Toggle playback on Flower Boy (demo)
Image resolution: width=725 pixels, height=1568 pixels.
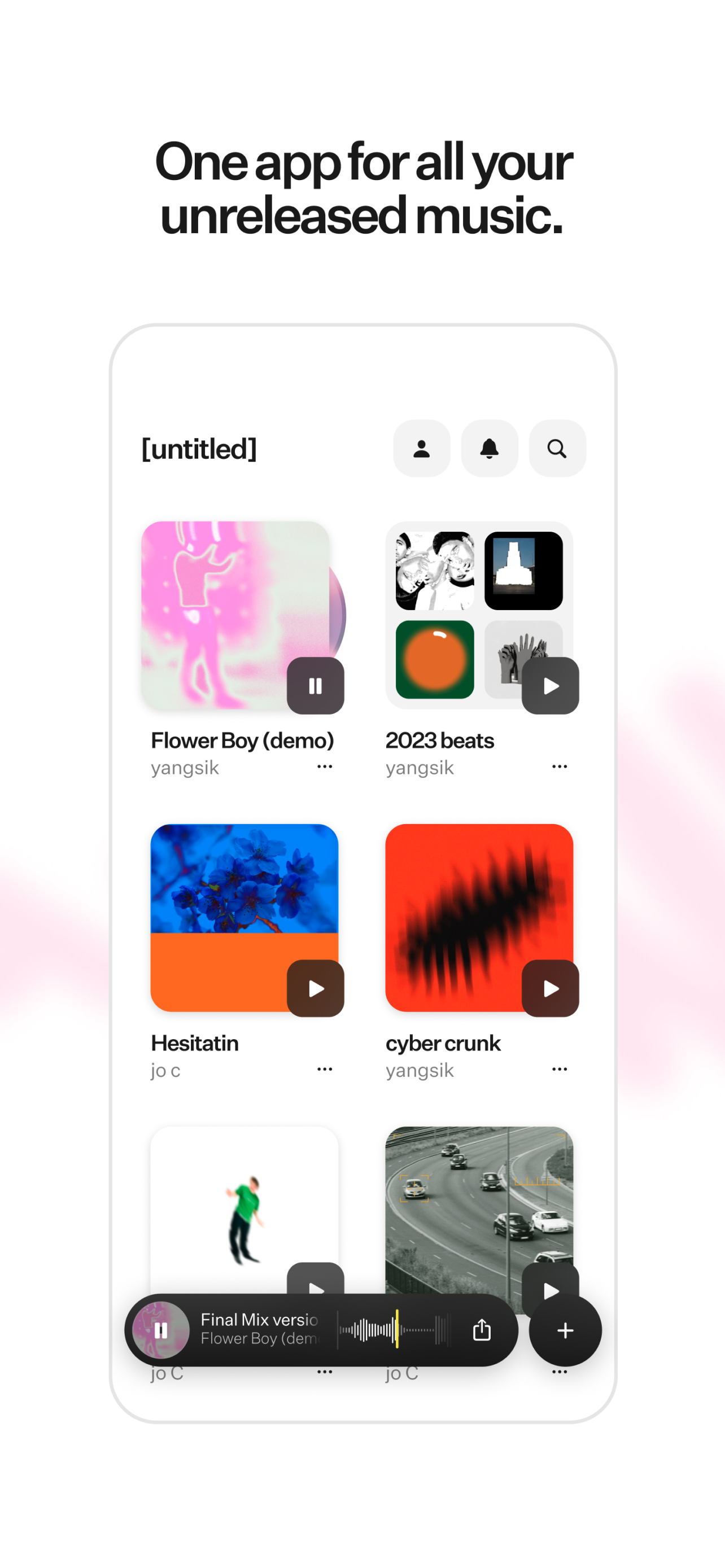click(x=316, y=685)
